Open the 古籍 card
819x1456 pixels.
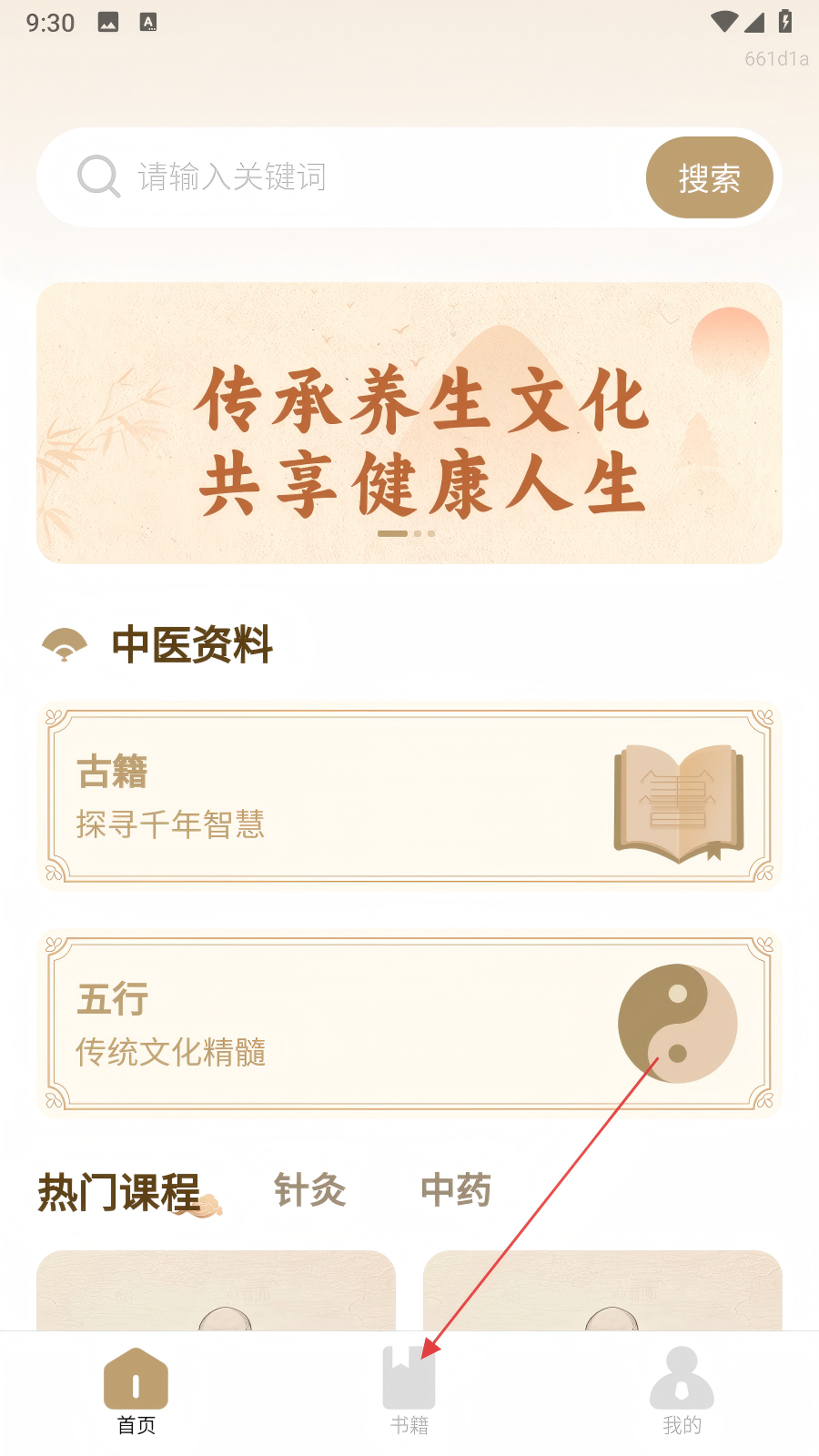(409, 796)
